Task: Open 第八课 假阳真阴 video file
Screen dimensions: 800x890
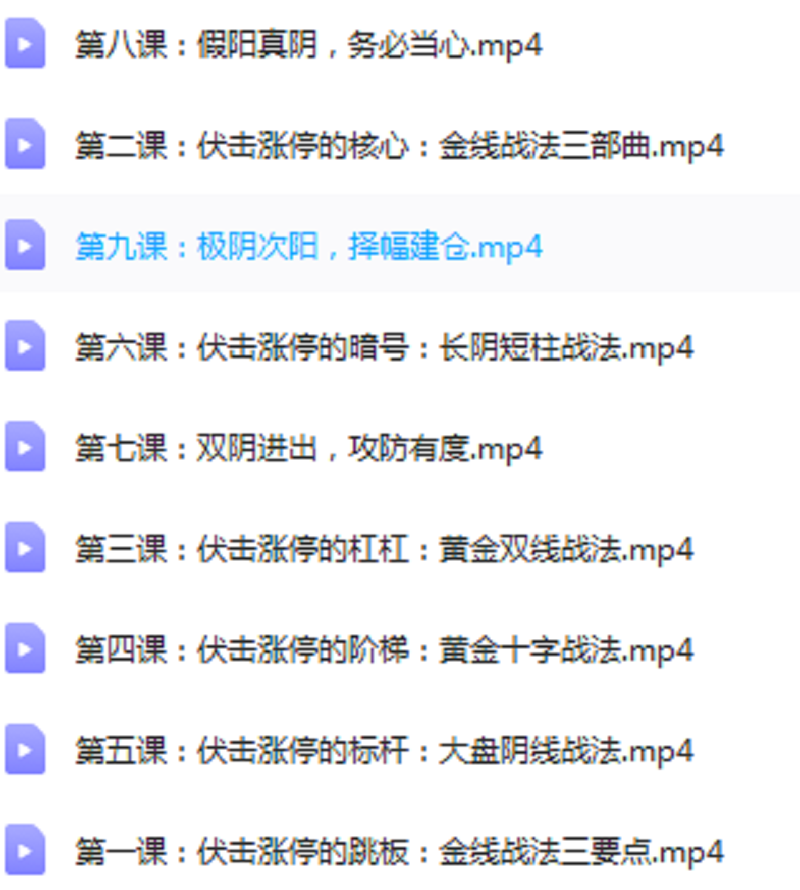Action: (x=308, y=45)
